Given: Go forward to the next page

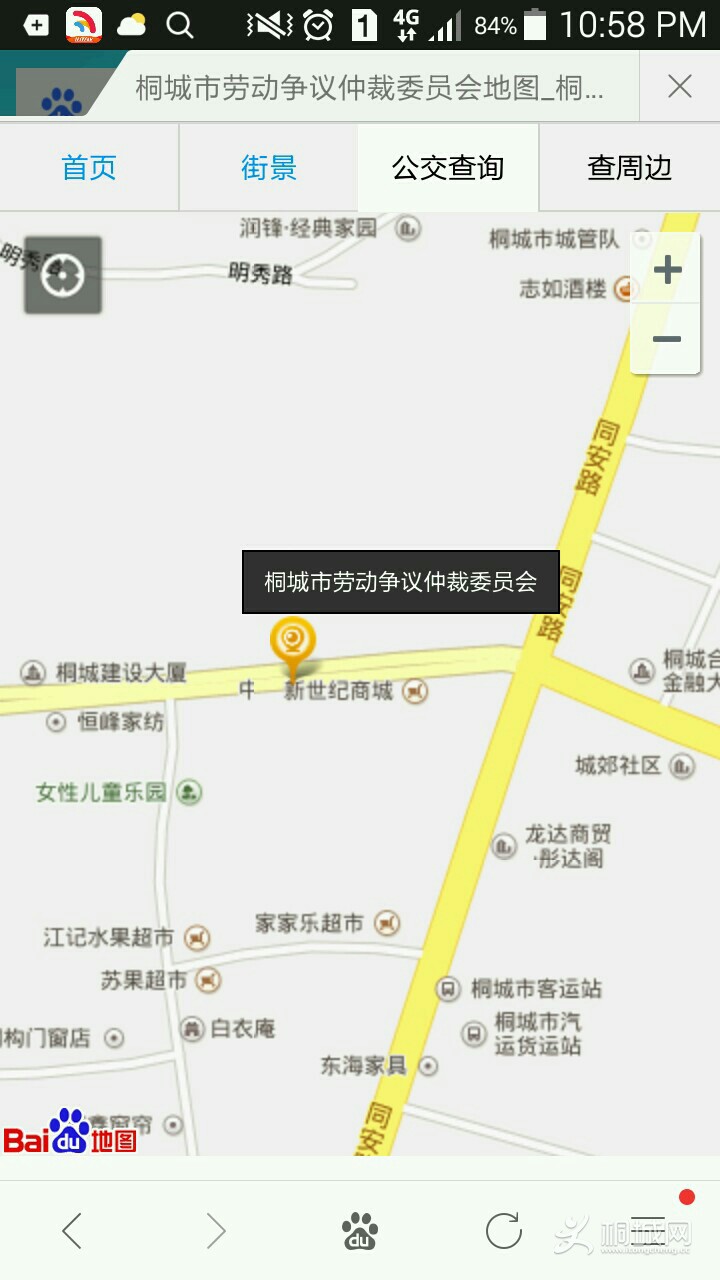Looking at the screenshot, I should coord(216,1231).
